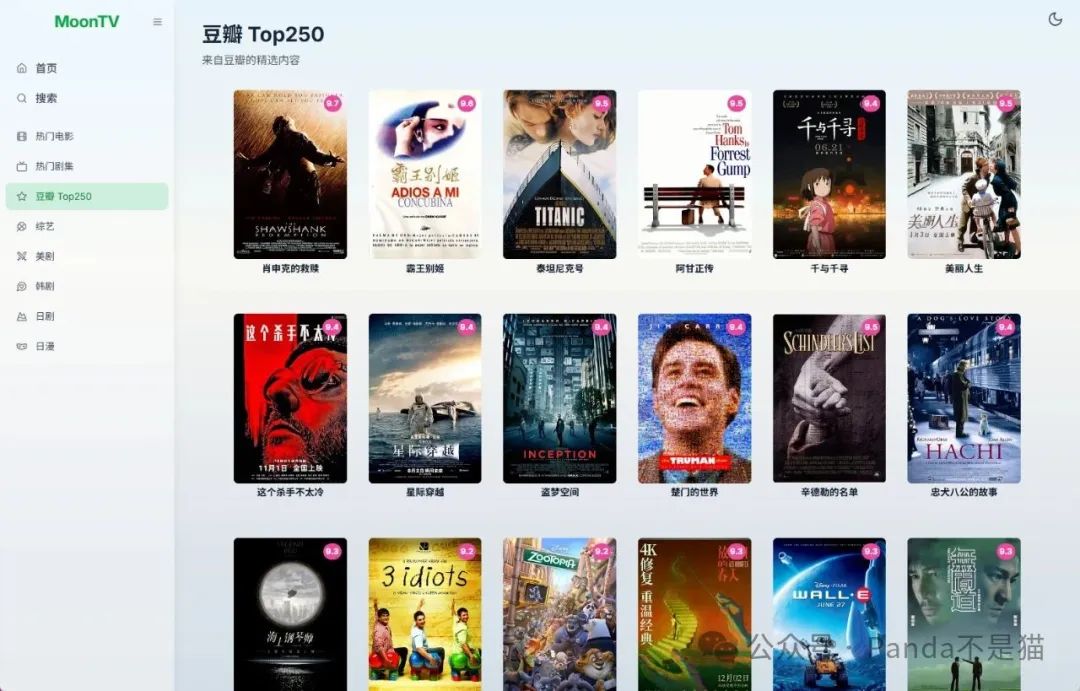Open 霸王别姬 movie card
Screen dimensions: 1080x691
[425, 175]
